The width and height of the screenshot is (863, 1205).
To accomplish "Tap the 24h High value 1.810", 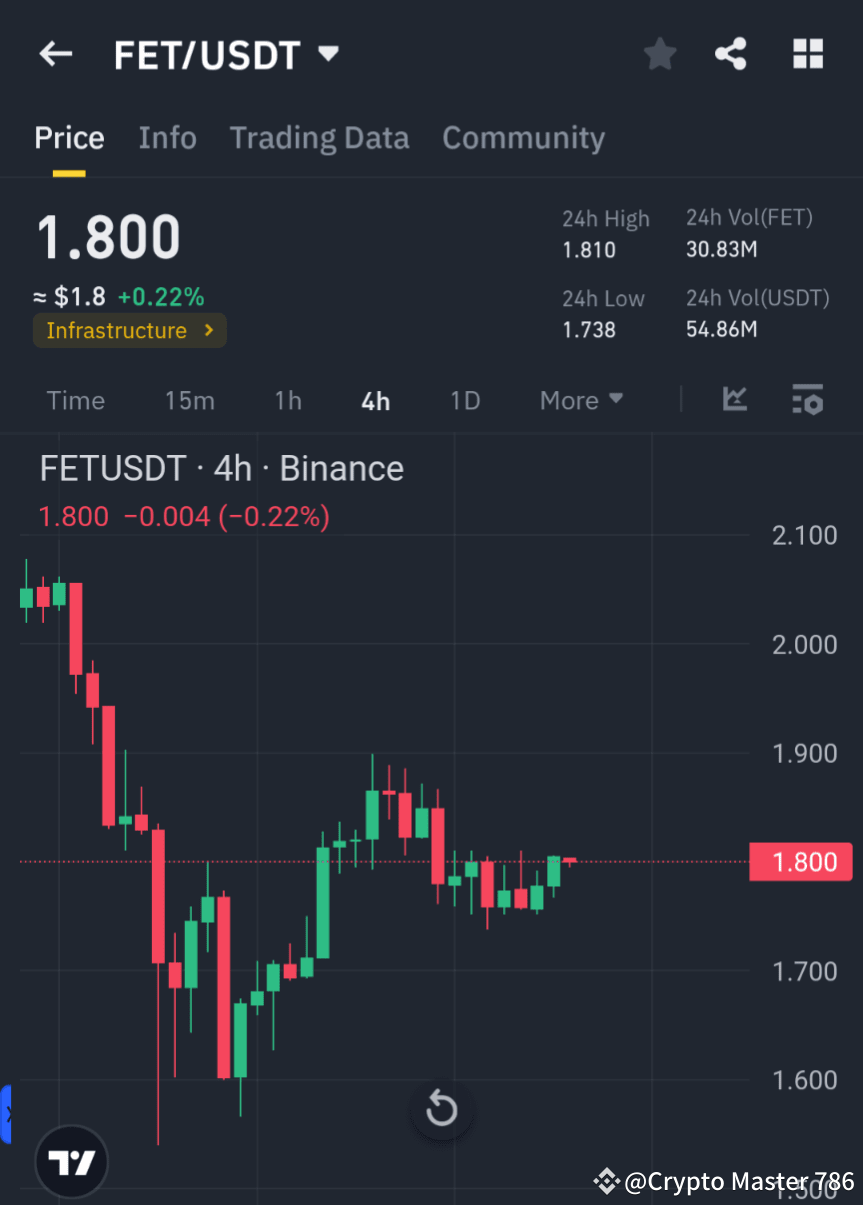I will coord(588,248).
